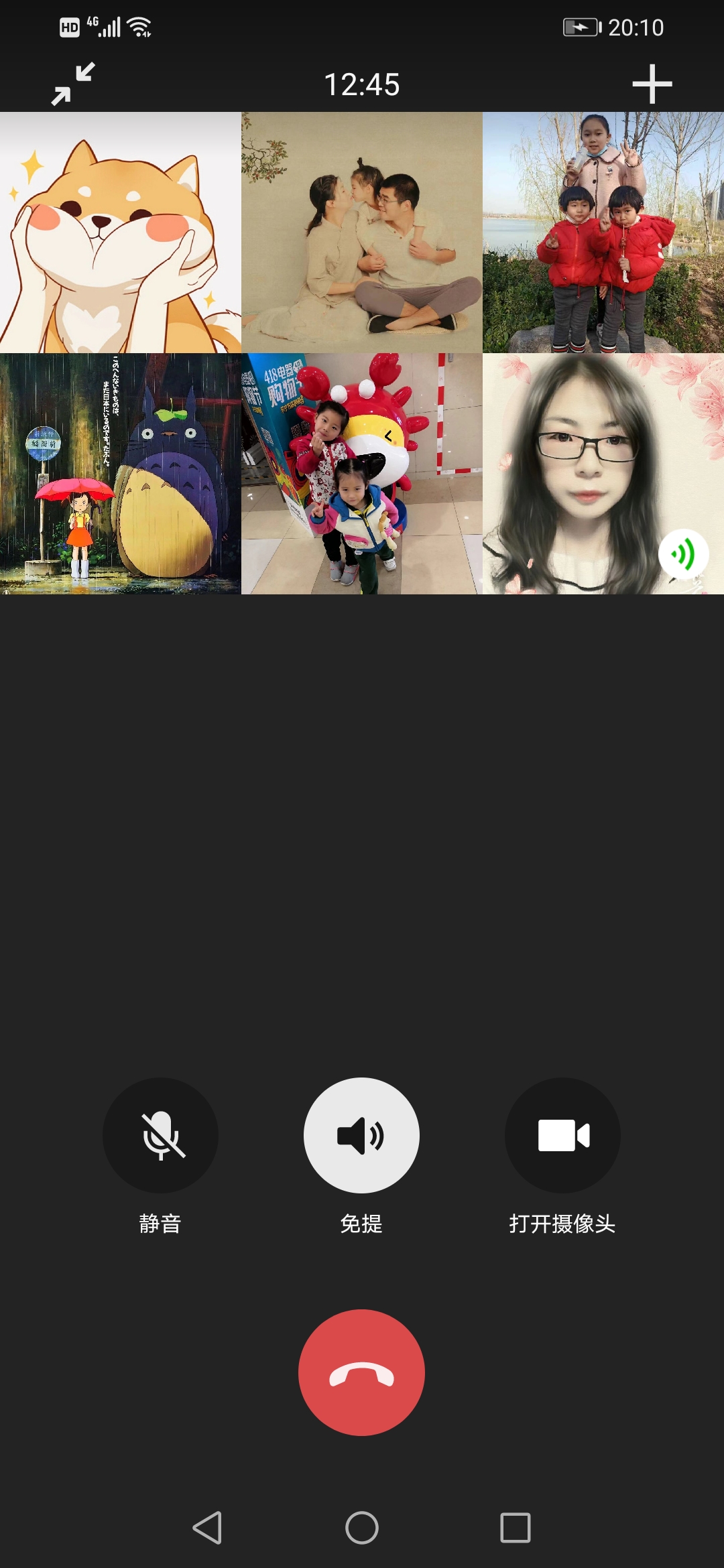Open the recent apps overview
The height and width of the screenshot is (1568, 724).
[x=516, y=1528]
